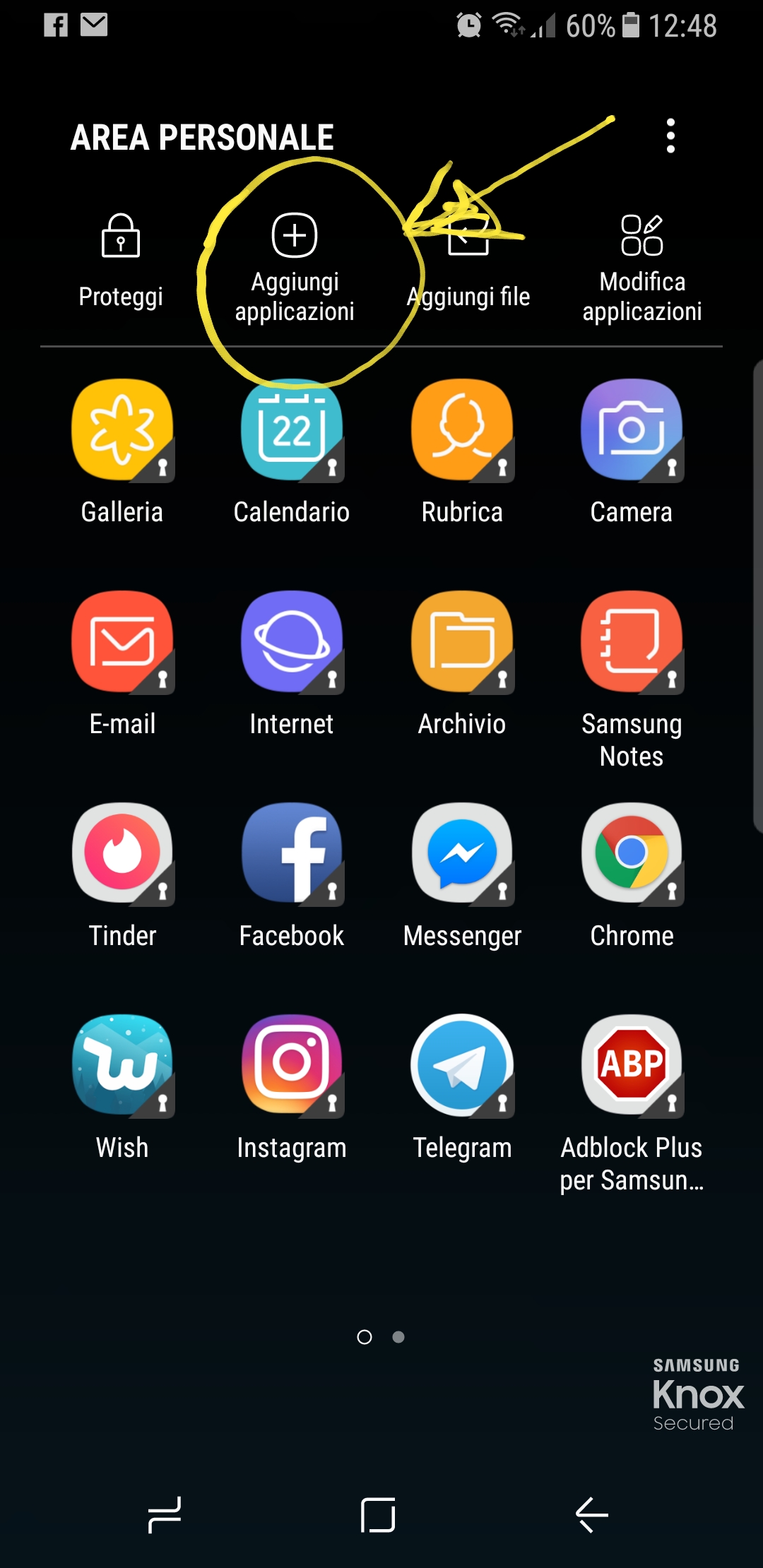Launch the Galleria app
Screen dimensions: 763x1568
coord(122,431)
